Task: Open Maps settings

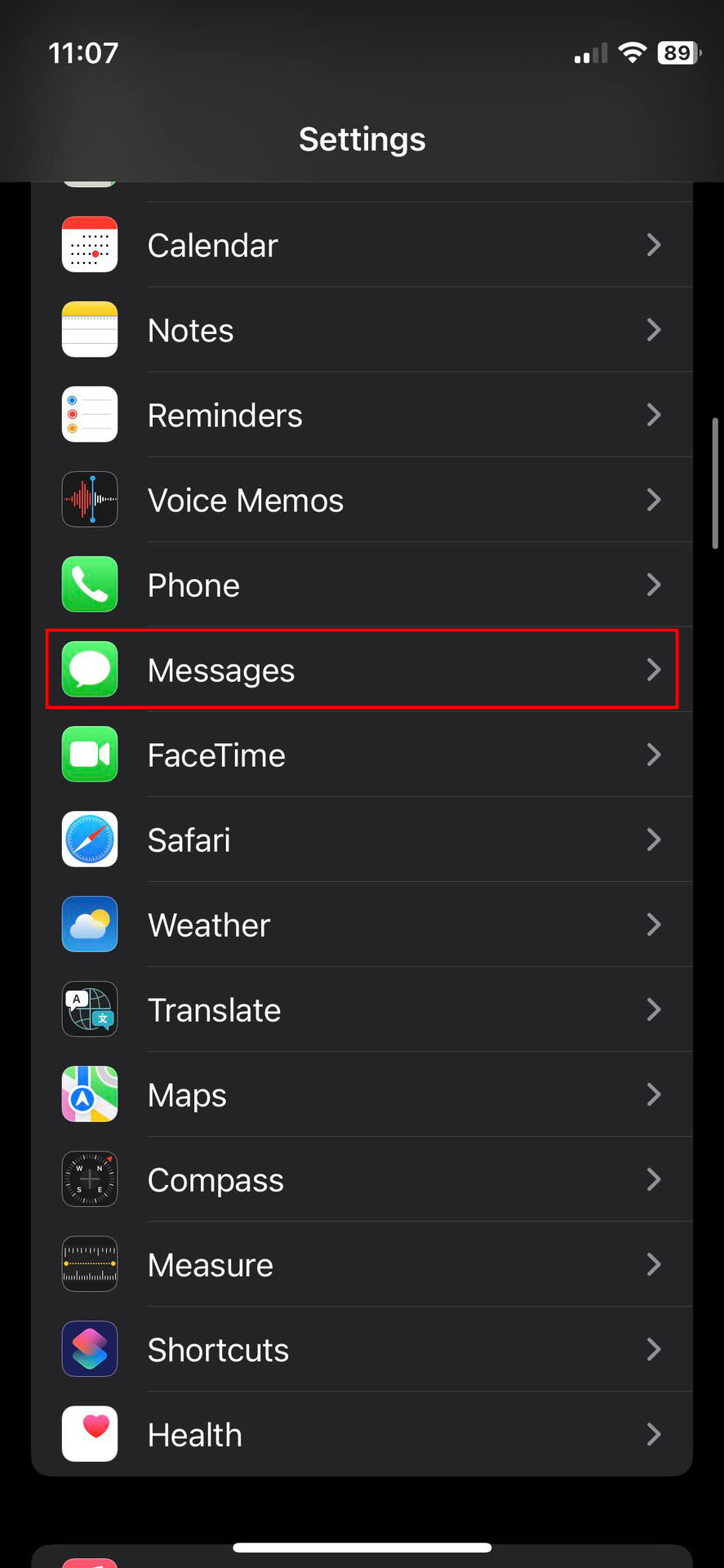Action: pyautogui.click(x=362, y=1094)
